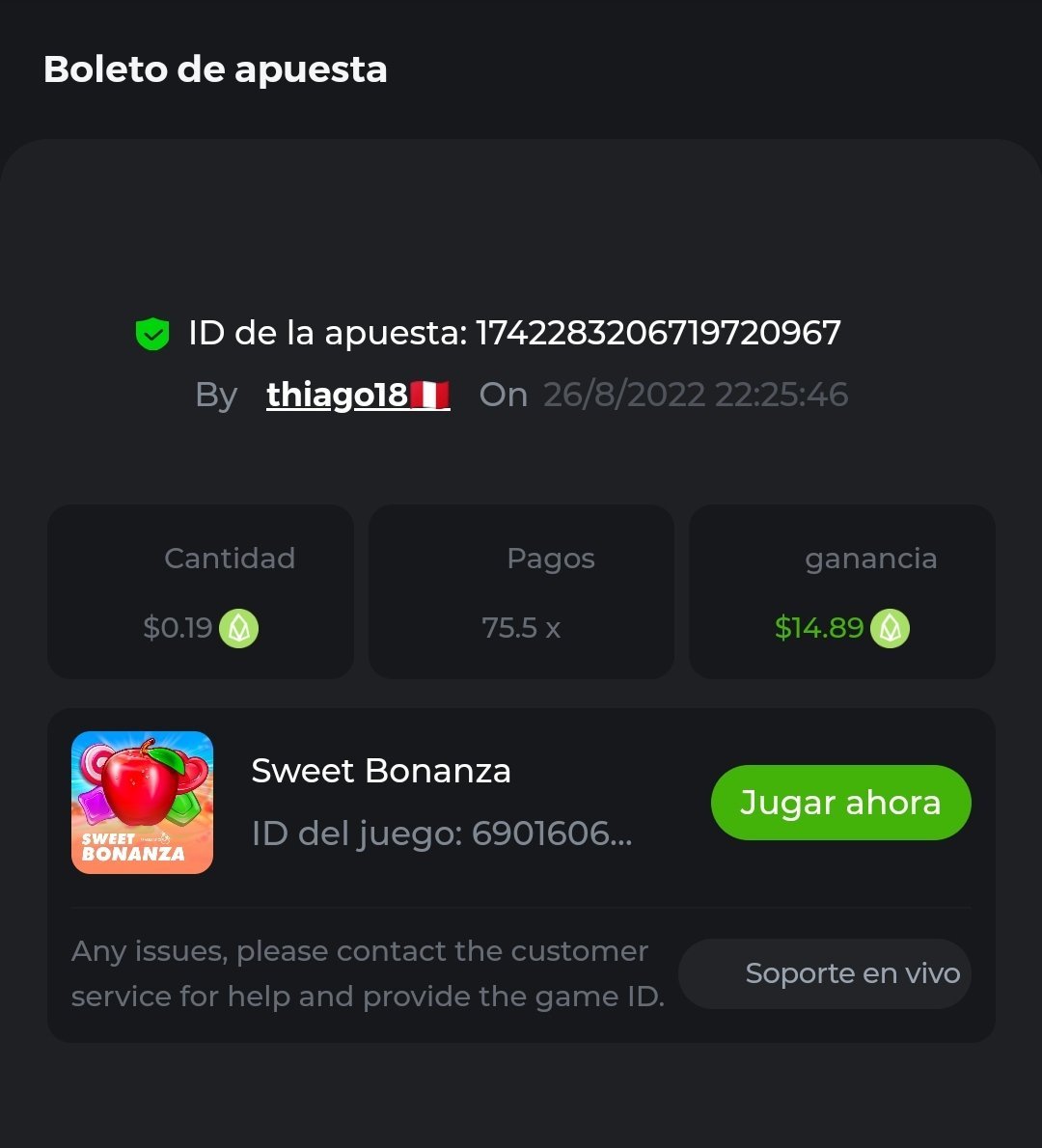Open the Sweet Bonanza game thumbnail
This screenshot has height=1148, width=1042.
pos(143,803)
